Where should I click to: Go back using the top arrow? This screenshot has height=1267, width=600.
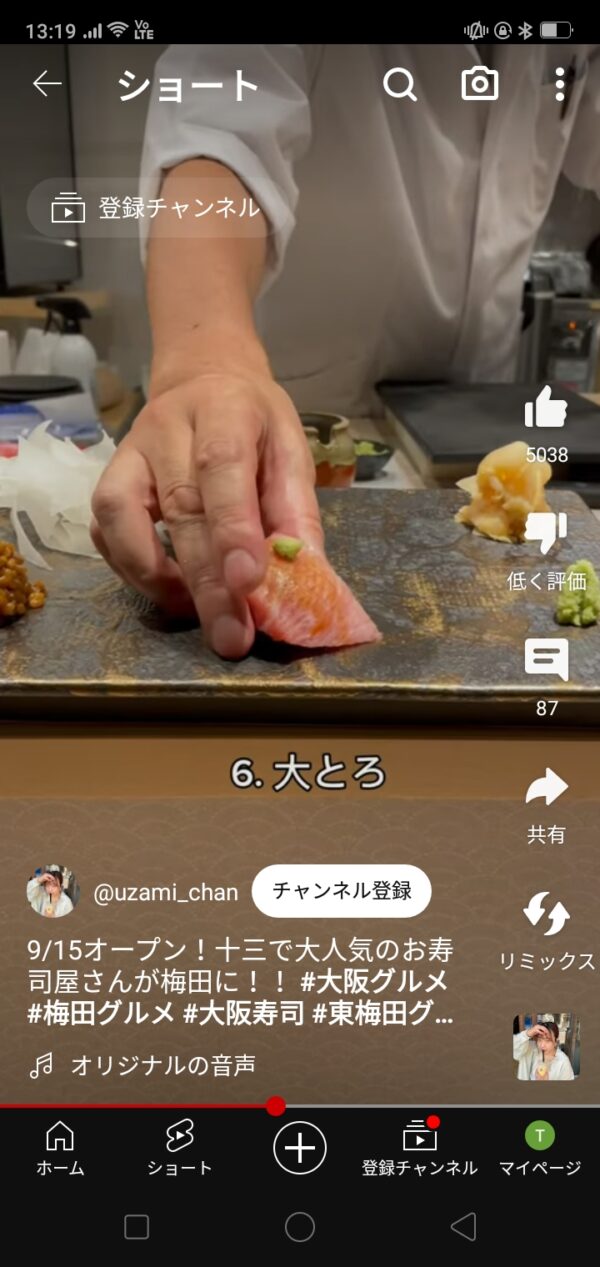click(x=46, y=85)
